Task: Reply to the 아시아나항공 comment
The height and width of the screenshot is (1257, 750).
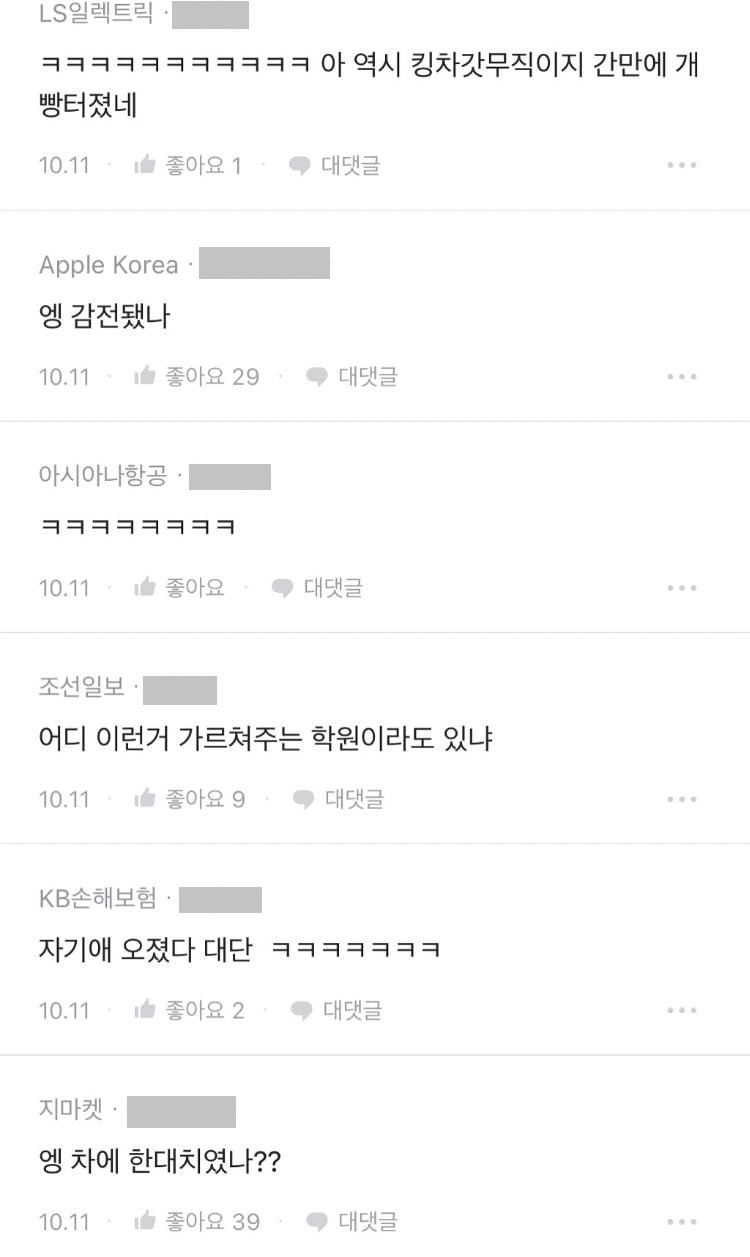Action: point(318,587)
